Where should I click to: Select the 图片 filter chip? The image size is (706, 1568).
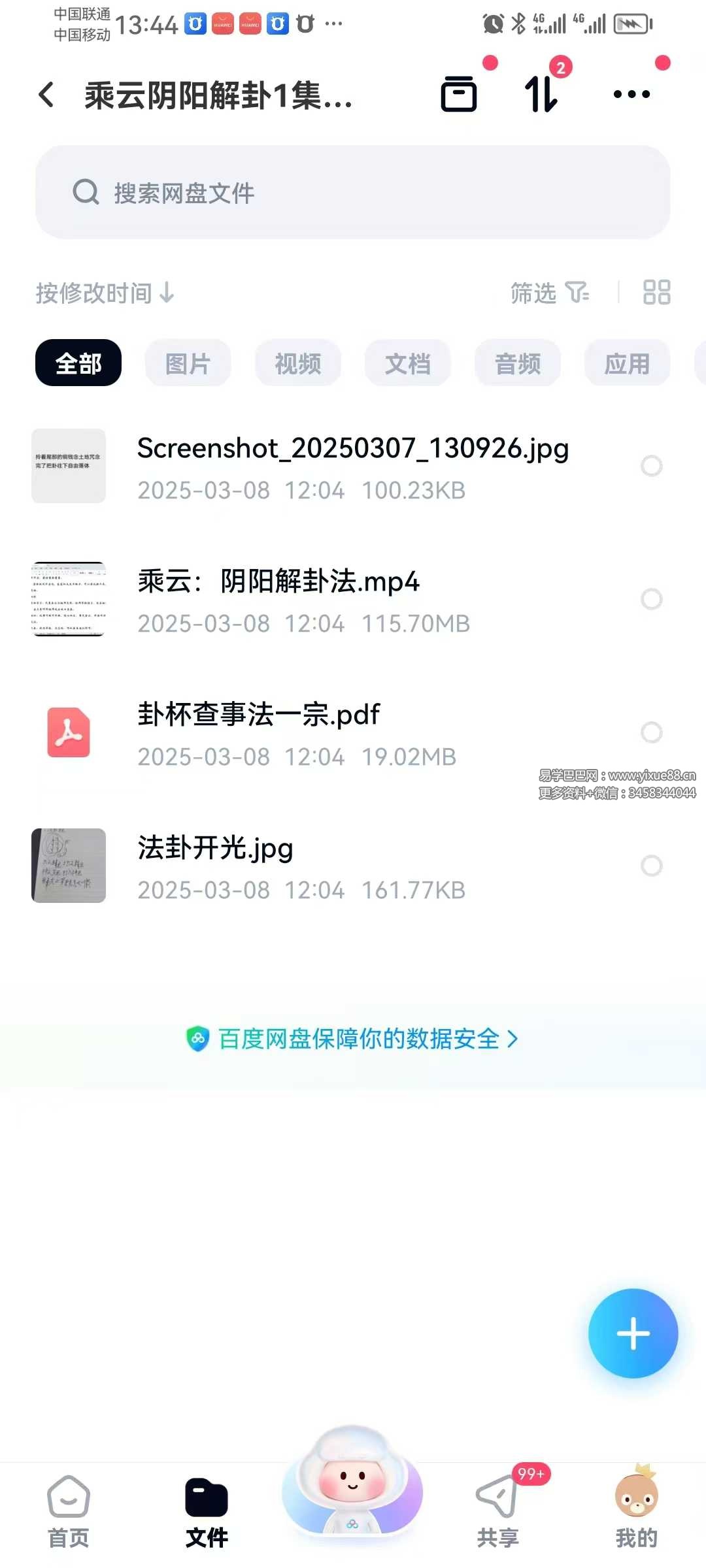[188, 363]
